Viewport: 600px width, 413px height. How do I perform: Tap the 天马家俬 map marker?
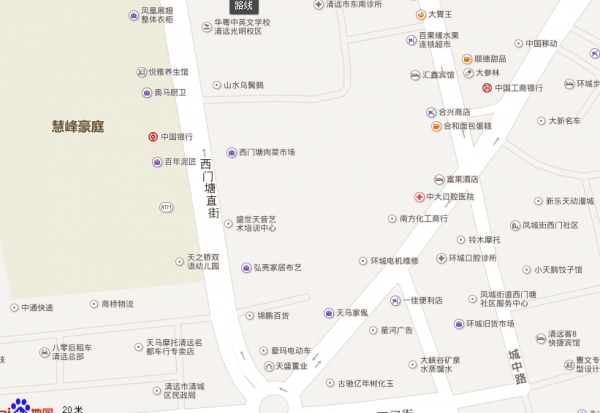[x=327, y=314]
